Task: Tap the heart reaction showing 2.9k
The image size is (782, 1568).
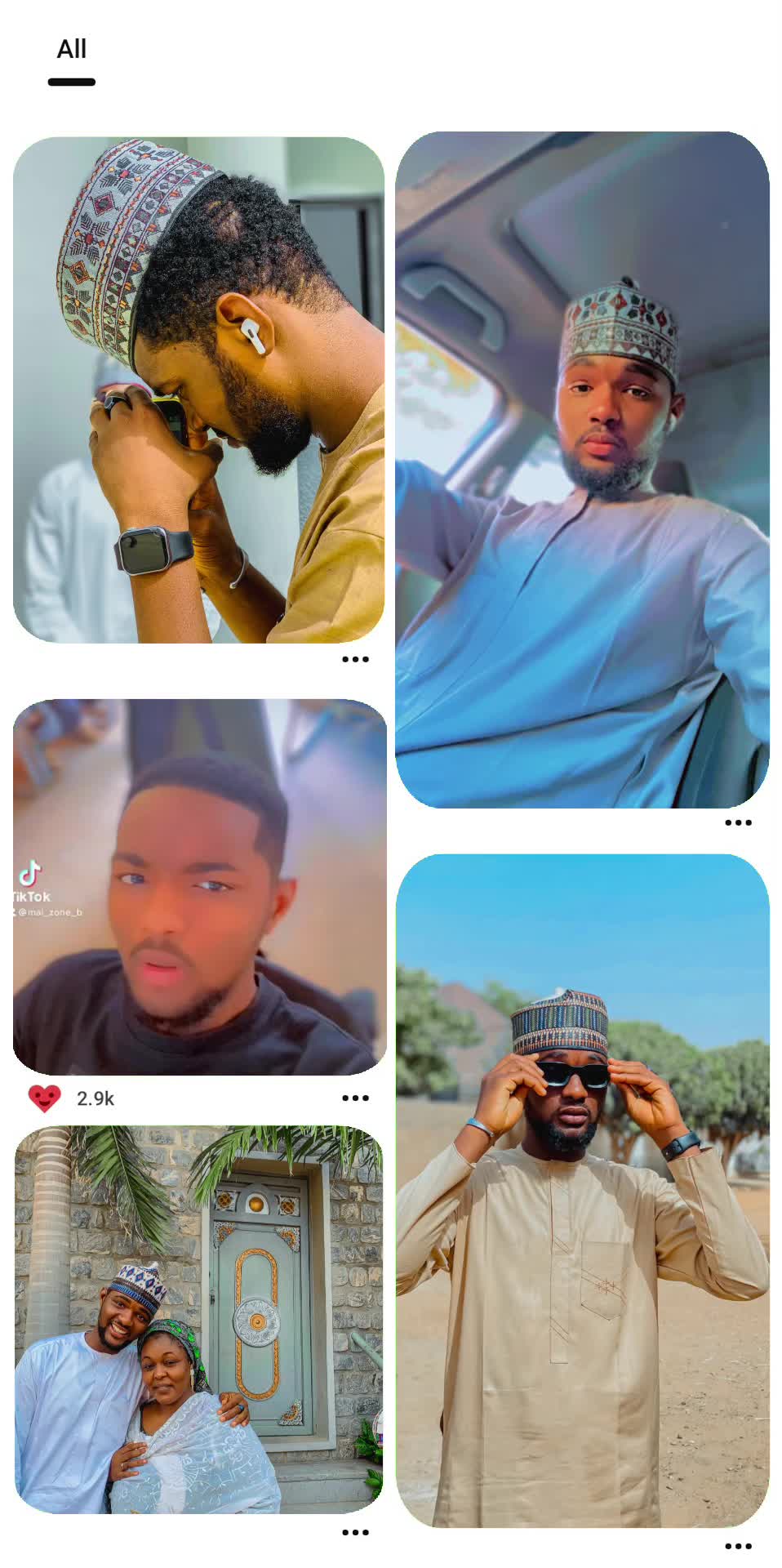Action: (x=45, y=1098)
